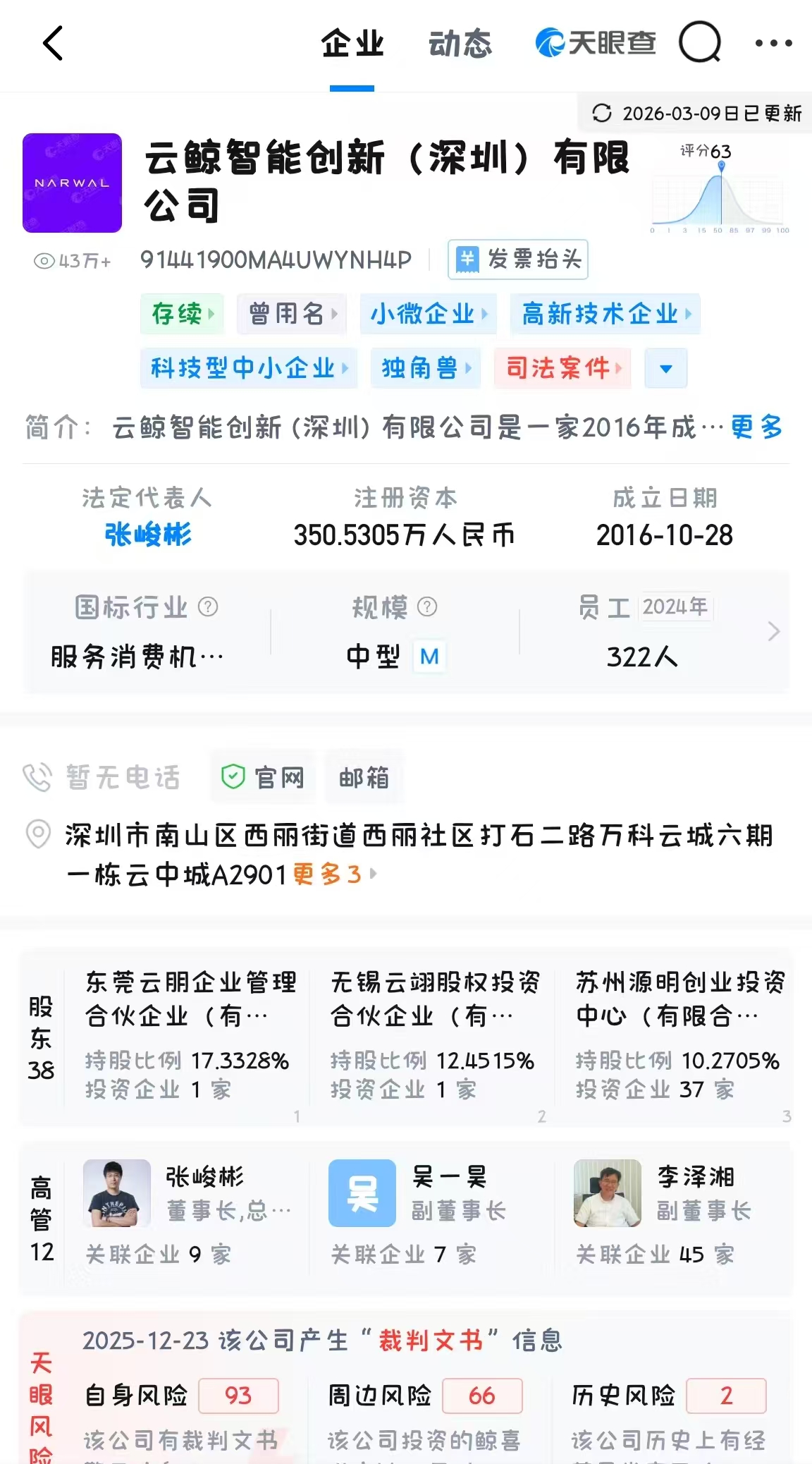Switch to the 动态 tab

(460, 44)
